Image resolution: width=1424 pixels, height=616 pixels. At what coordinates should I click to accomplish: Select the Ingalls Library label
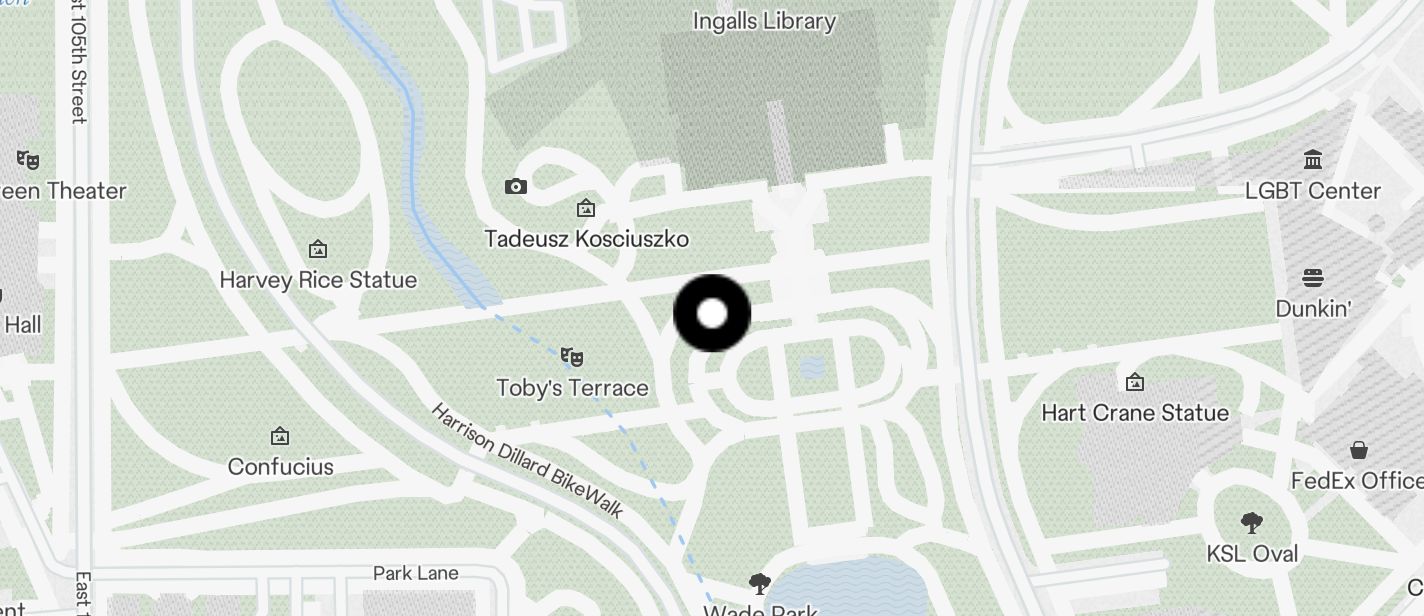click(764, 21)
